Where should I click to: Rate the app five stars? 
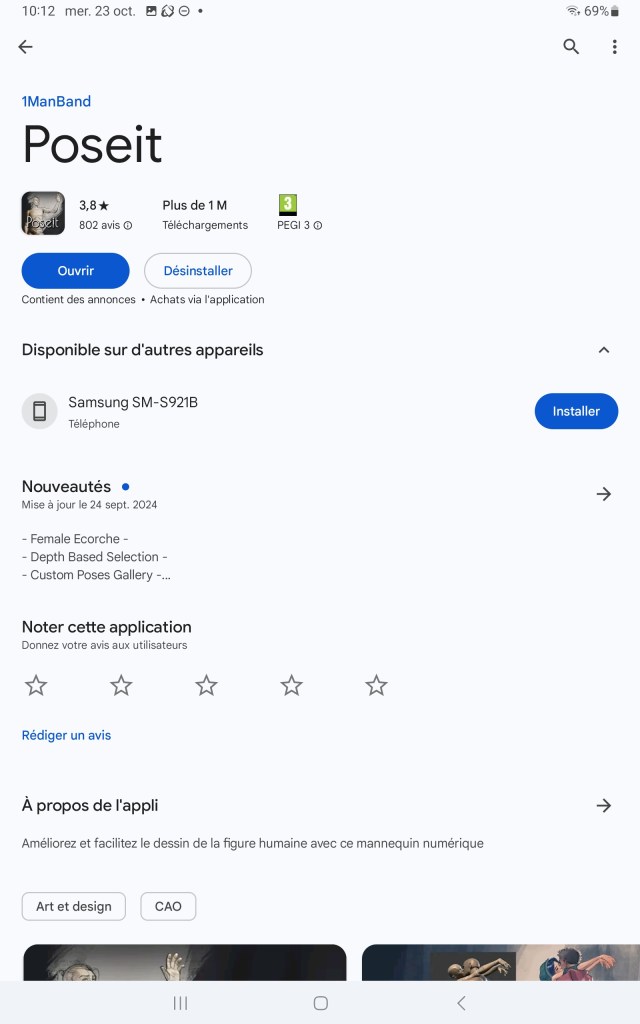pos(376,685)
